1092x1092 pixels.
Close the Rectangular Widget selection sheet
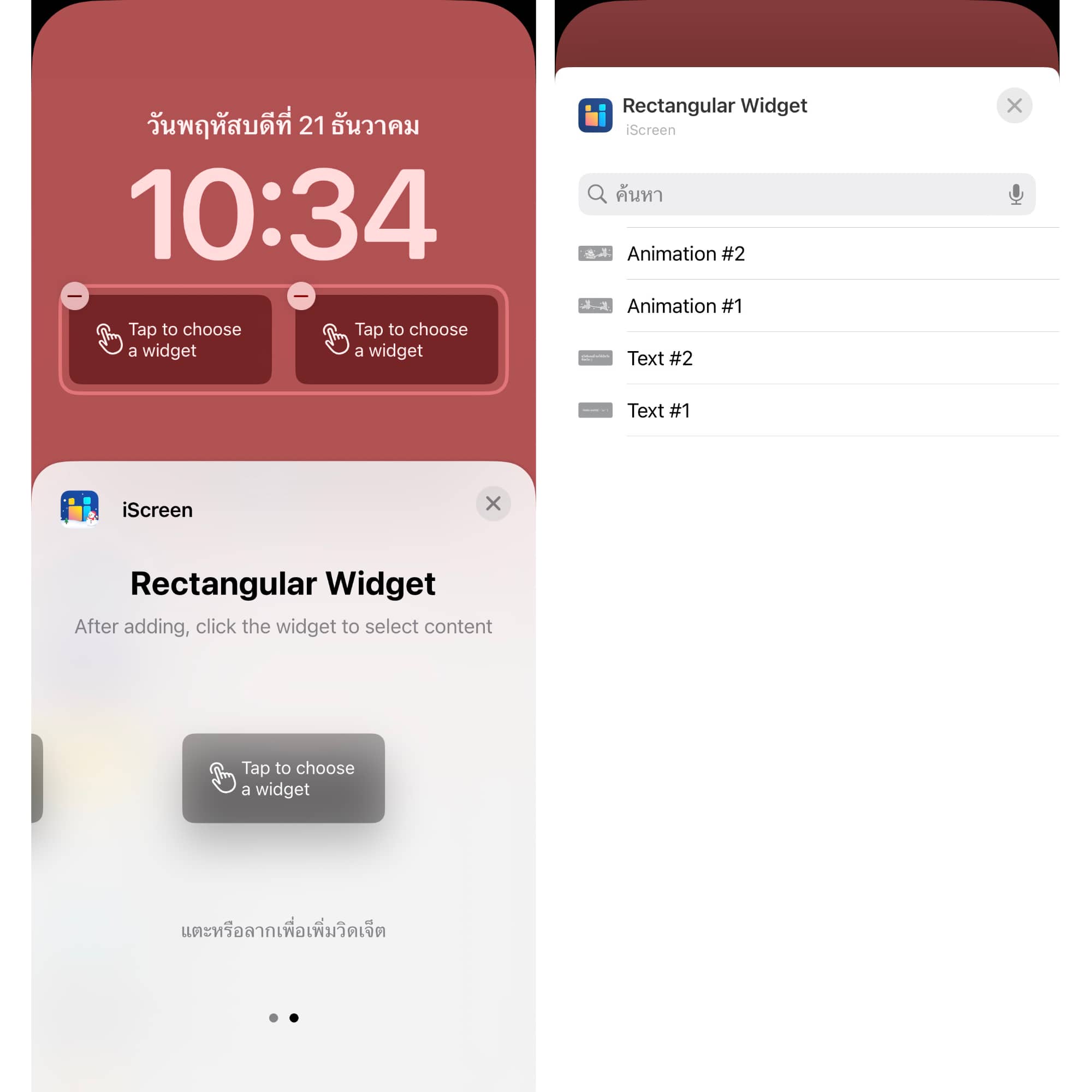coord(1014,106)
